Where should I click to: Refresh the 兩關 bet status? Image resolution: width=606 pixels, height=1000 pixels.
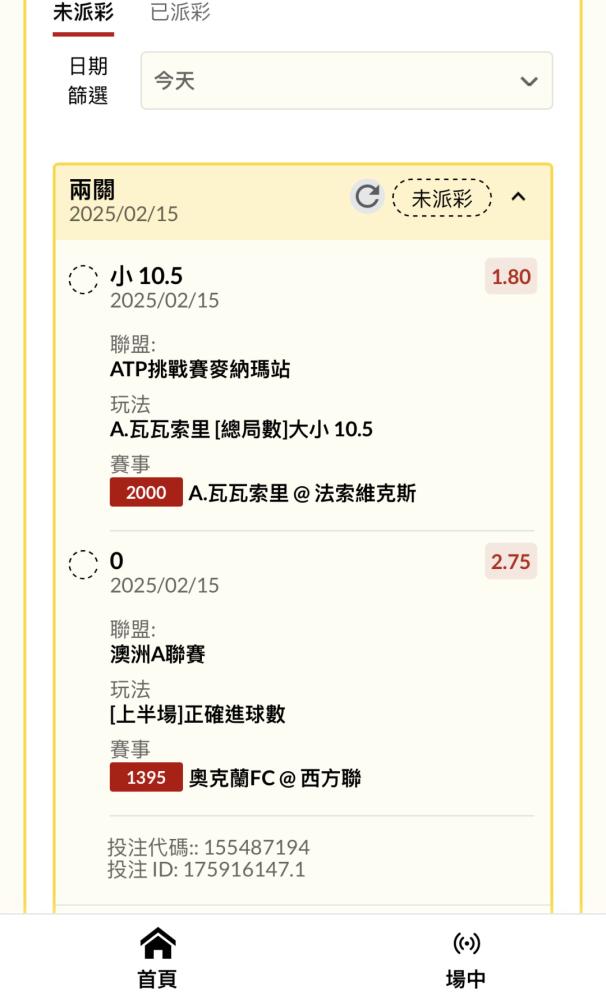tap(367, 196)
